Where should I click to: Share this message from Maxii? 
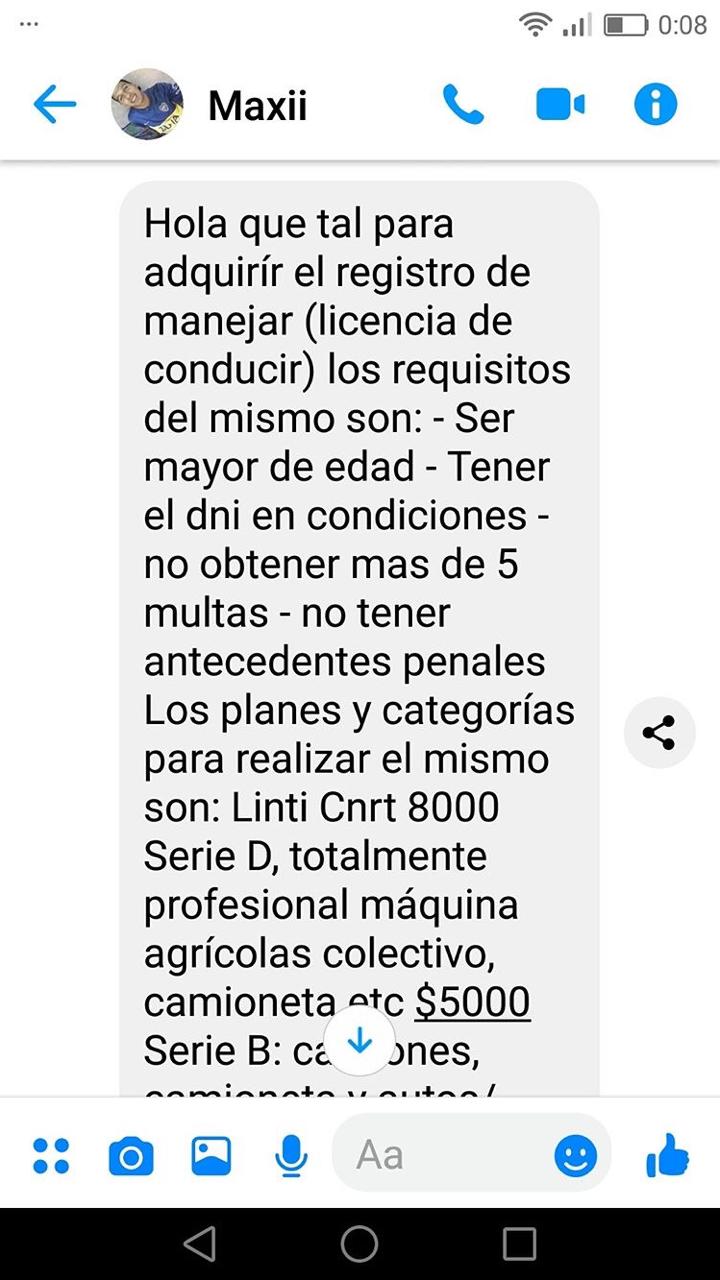point(659,733)
